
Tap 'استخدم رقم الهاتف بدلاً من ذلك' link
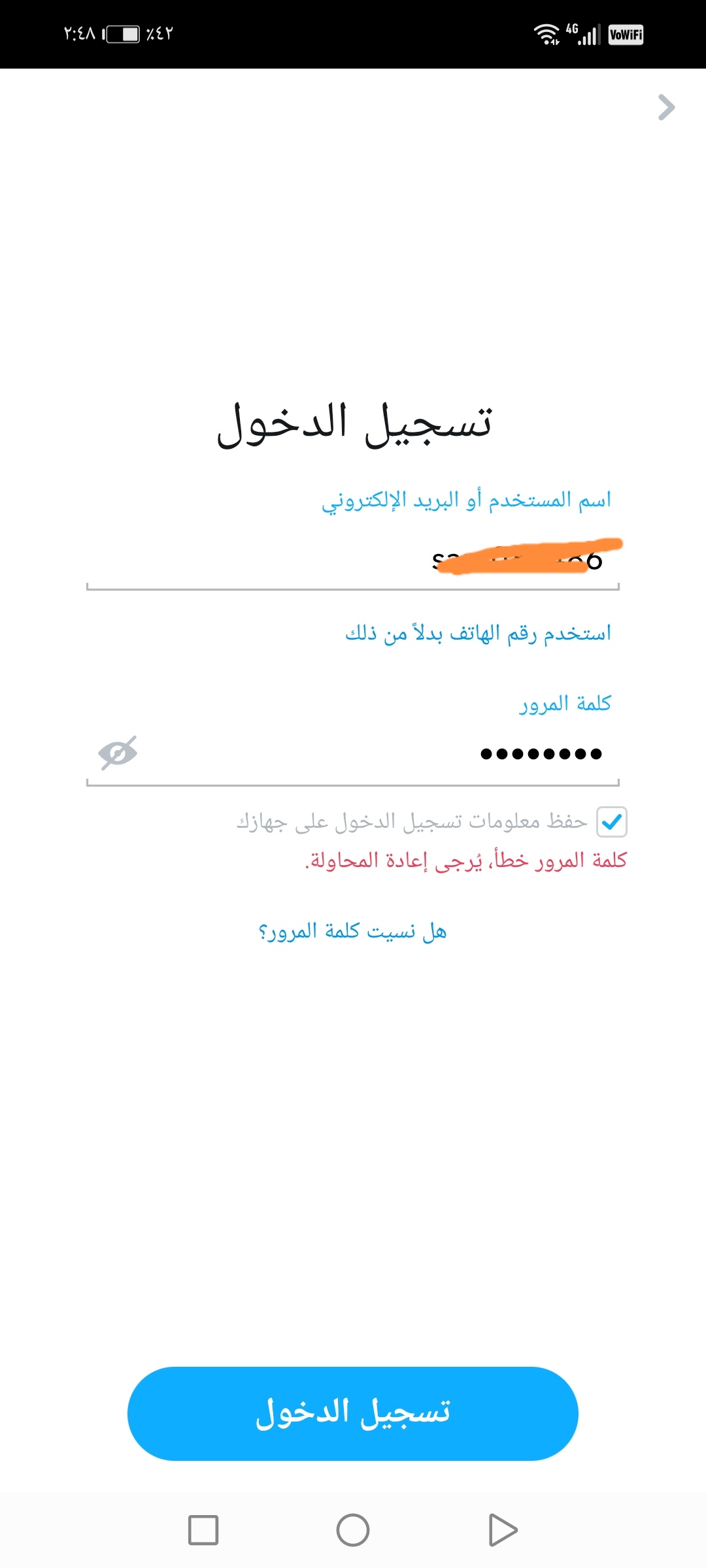pyautogui.click(x=478, y=633)
